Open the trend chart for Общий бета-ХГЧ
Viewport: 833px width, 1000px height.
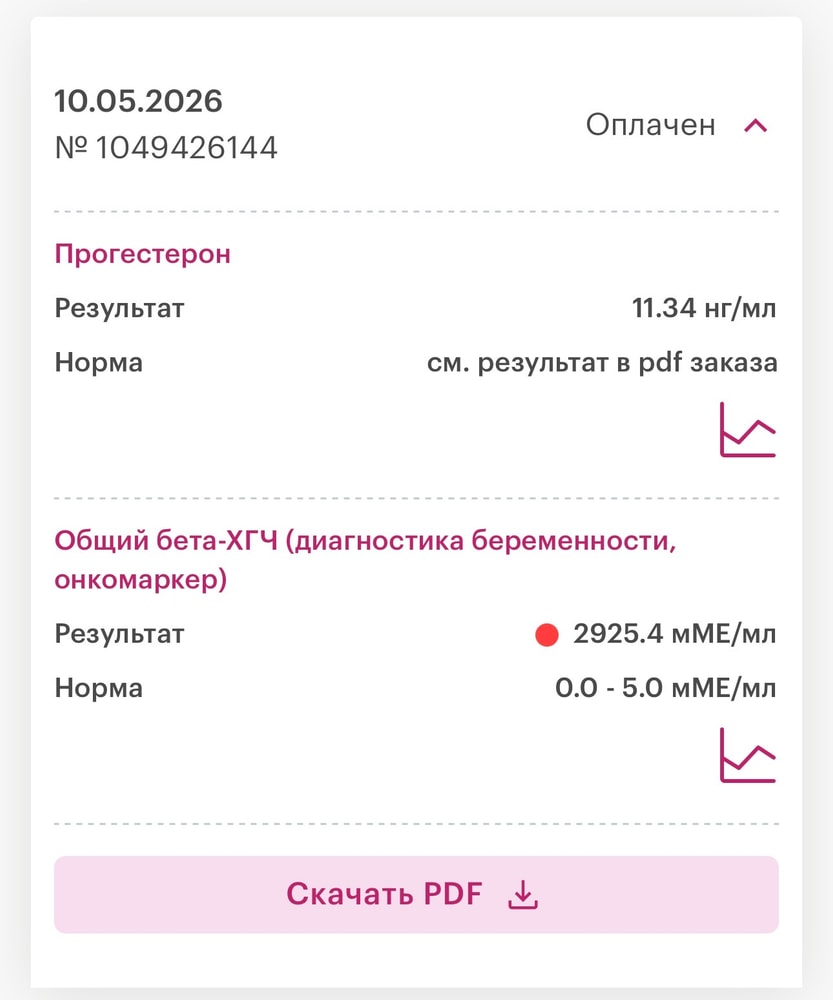(x=748, y=754)
